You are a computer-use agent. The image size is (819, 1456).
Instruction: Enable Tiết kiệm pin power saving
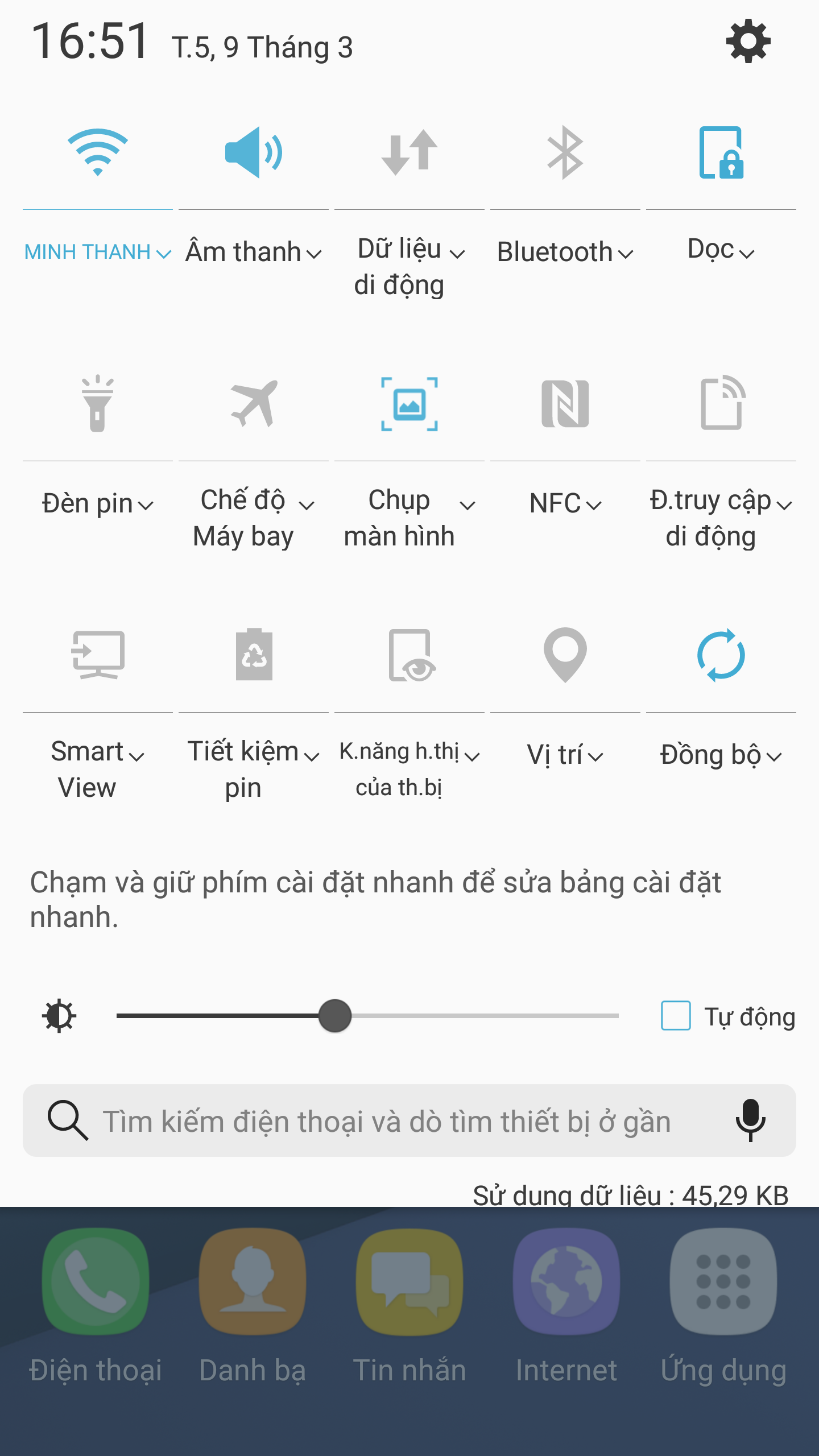[x=254, y=655]
